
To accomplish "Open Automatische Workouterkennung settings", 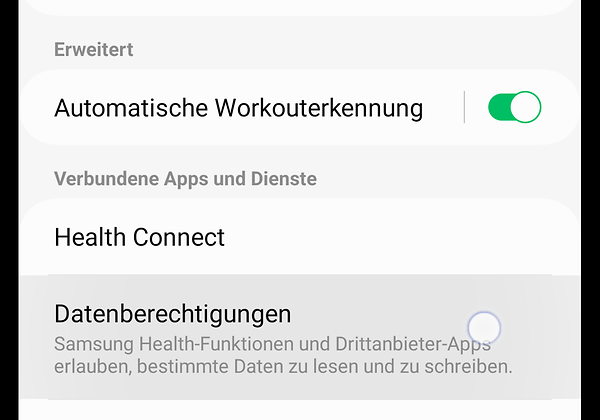I will click(x=238, y=107).
